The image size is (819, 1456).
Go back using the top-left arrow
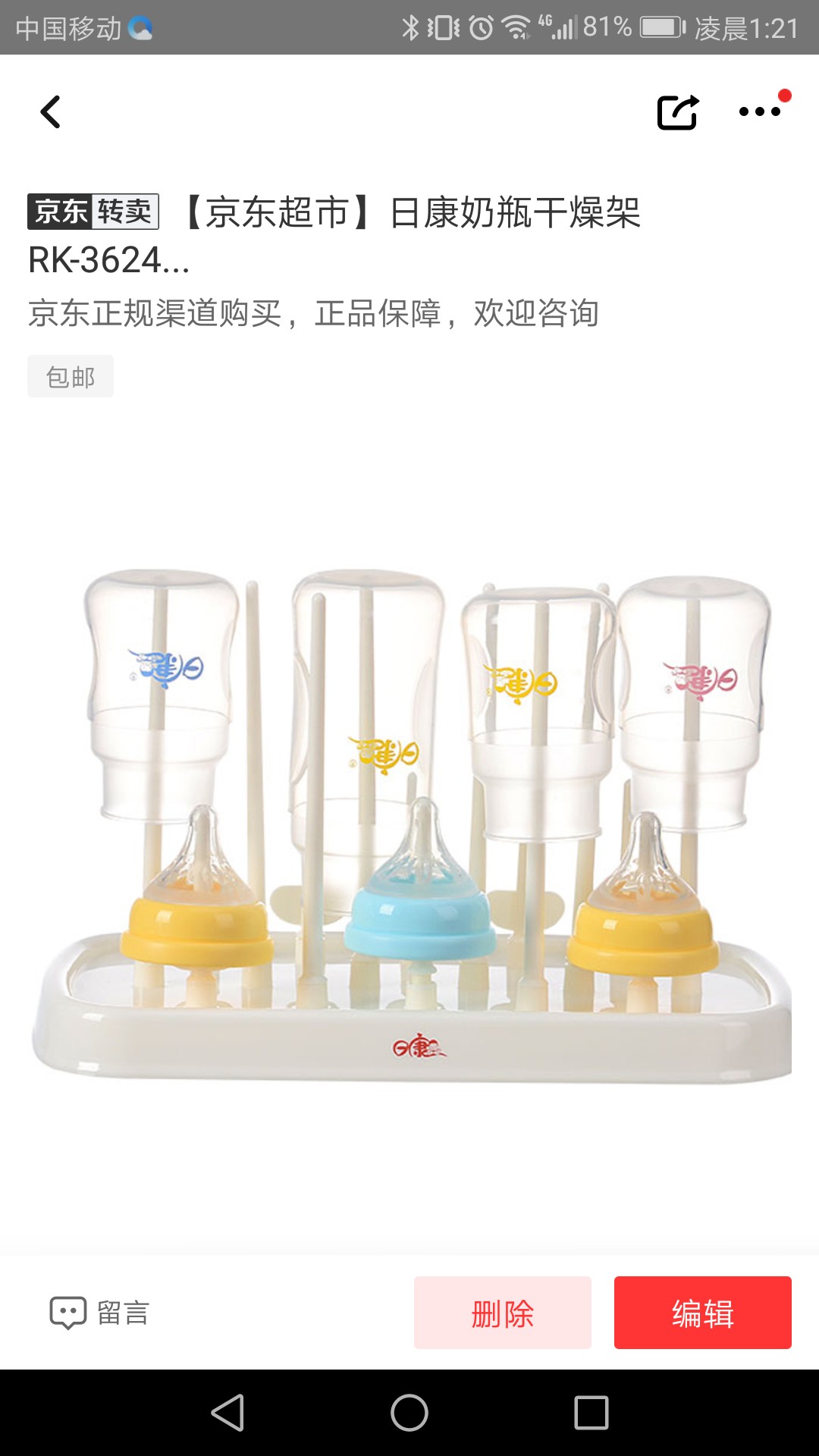50,112
